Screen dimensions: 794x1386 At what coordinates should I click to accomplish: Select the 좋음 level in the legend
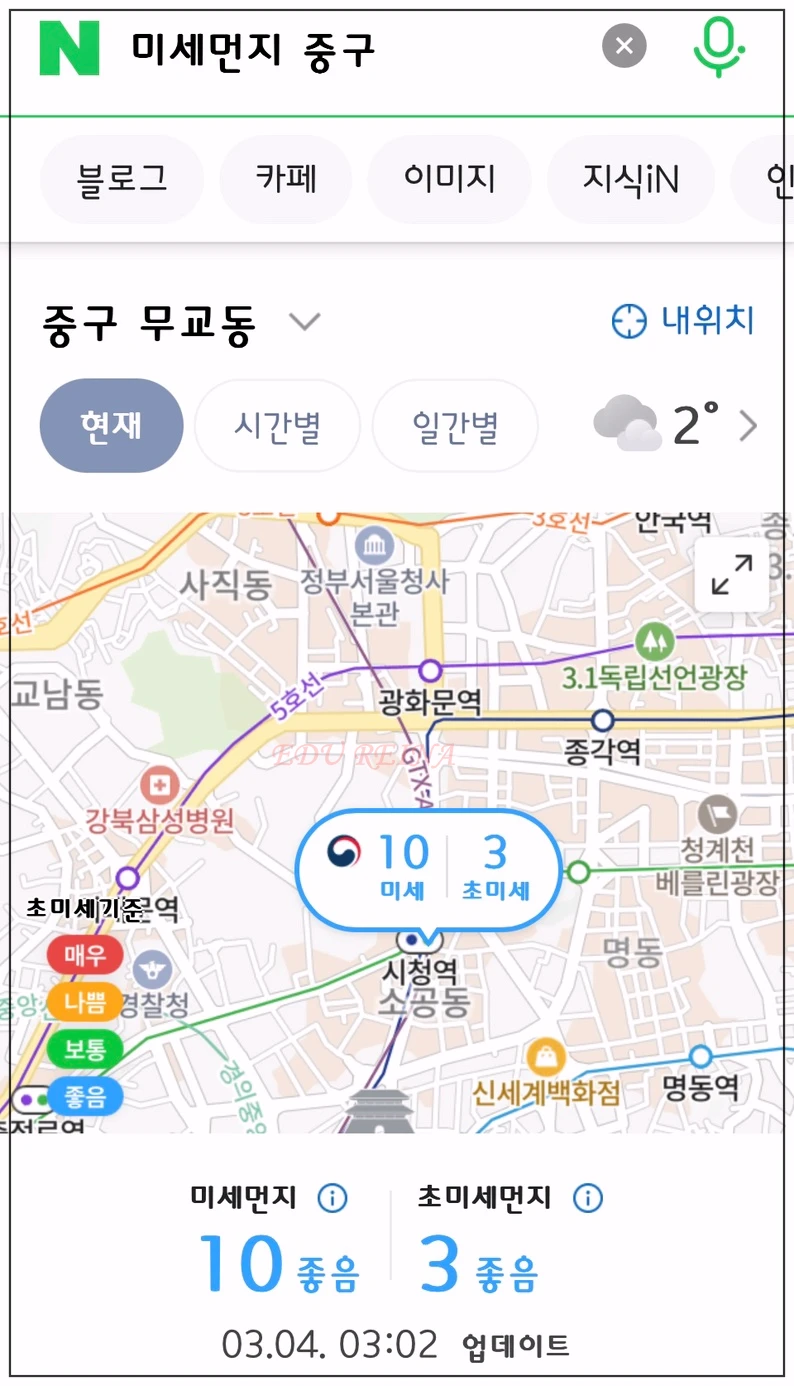(85, 1097)
